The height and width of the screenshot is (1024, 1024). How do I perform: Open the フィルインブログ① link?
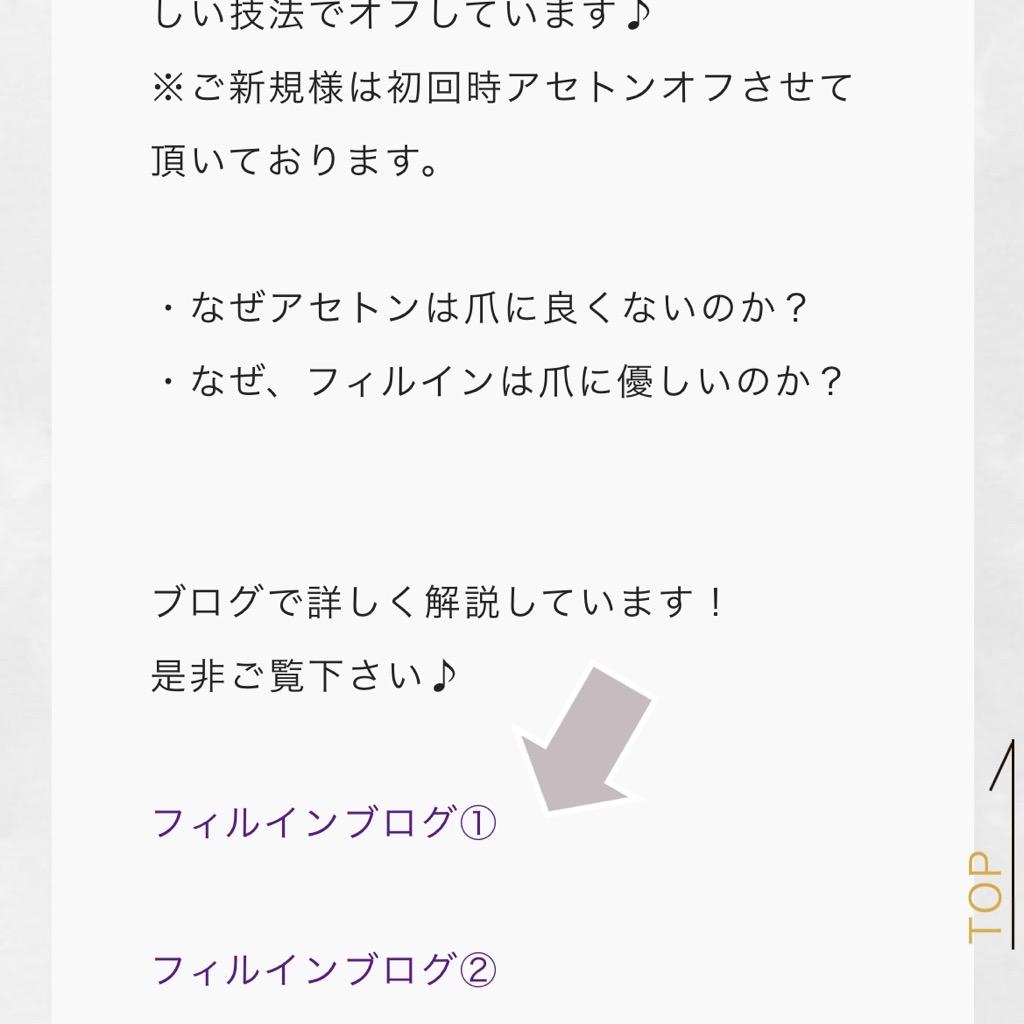(x=323, y=823)
